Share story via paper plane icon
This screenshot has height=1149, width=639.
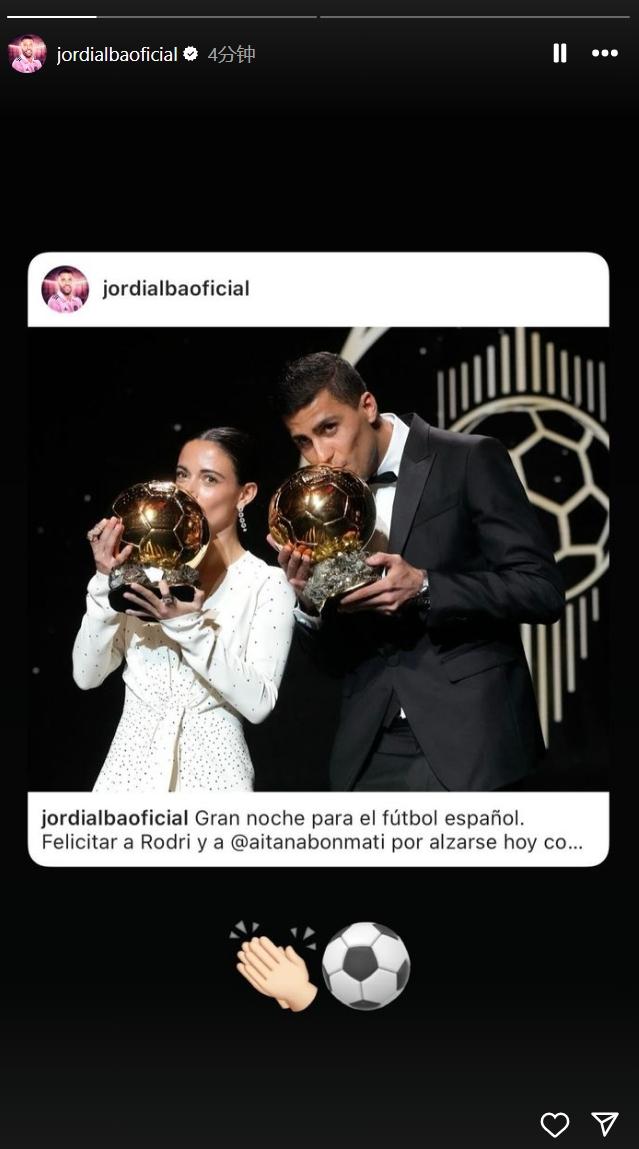point(605,1124)
